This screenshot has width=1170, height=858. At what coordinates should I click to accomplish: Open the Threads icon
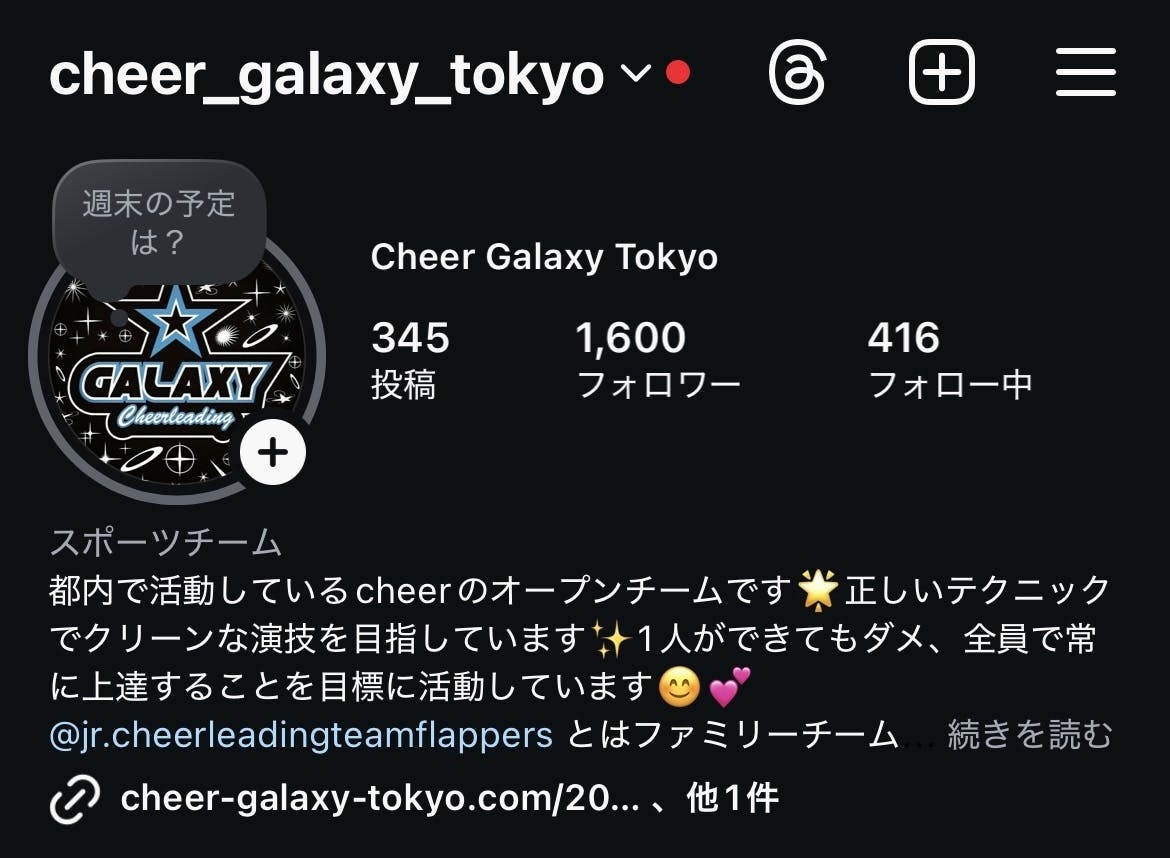[797, 73]
